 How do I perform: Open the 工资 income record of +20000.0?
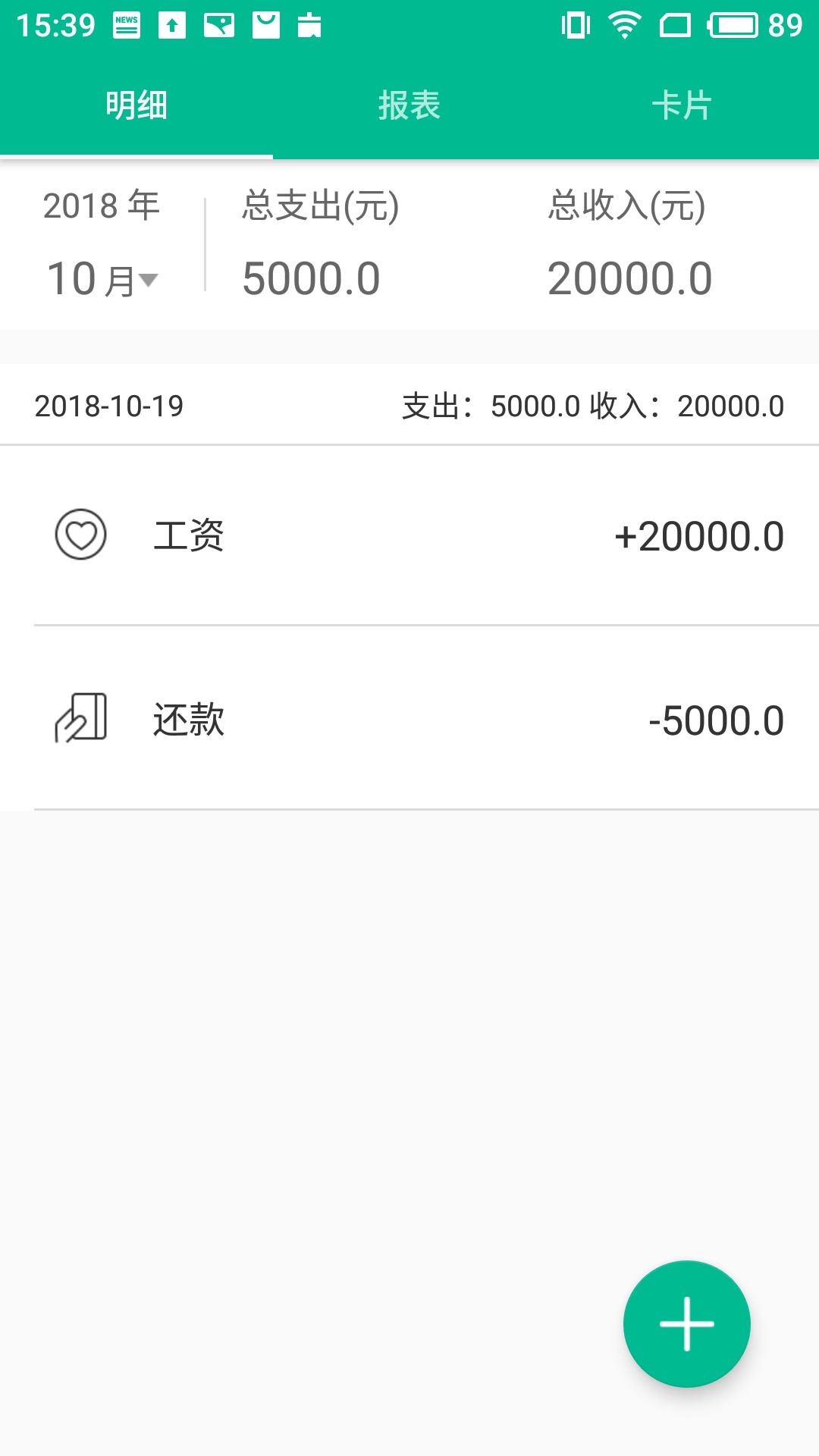[x=409, y=536]
